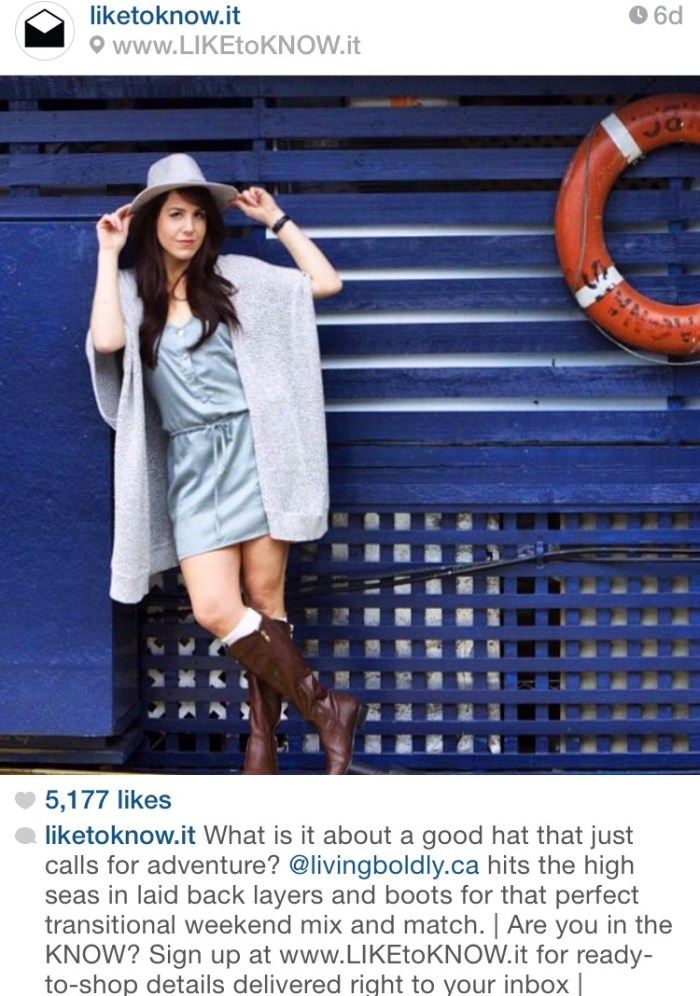Open liketoknow.it username in post header
Image resolution: width=700 pixels, height=996 pixels.
[165, 16]
